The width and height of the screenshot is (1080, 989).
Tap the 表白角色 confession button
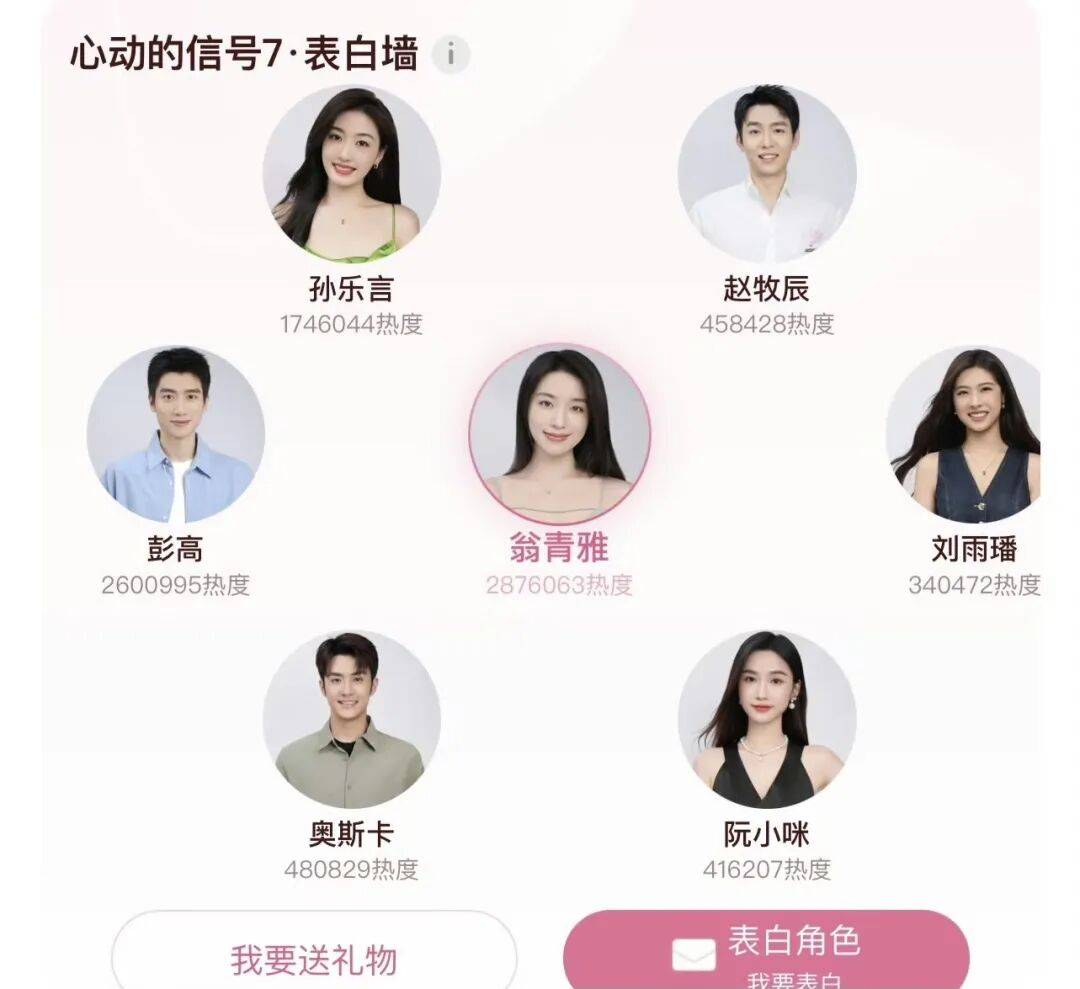click(766, 952)
